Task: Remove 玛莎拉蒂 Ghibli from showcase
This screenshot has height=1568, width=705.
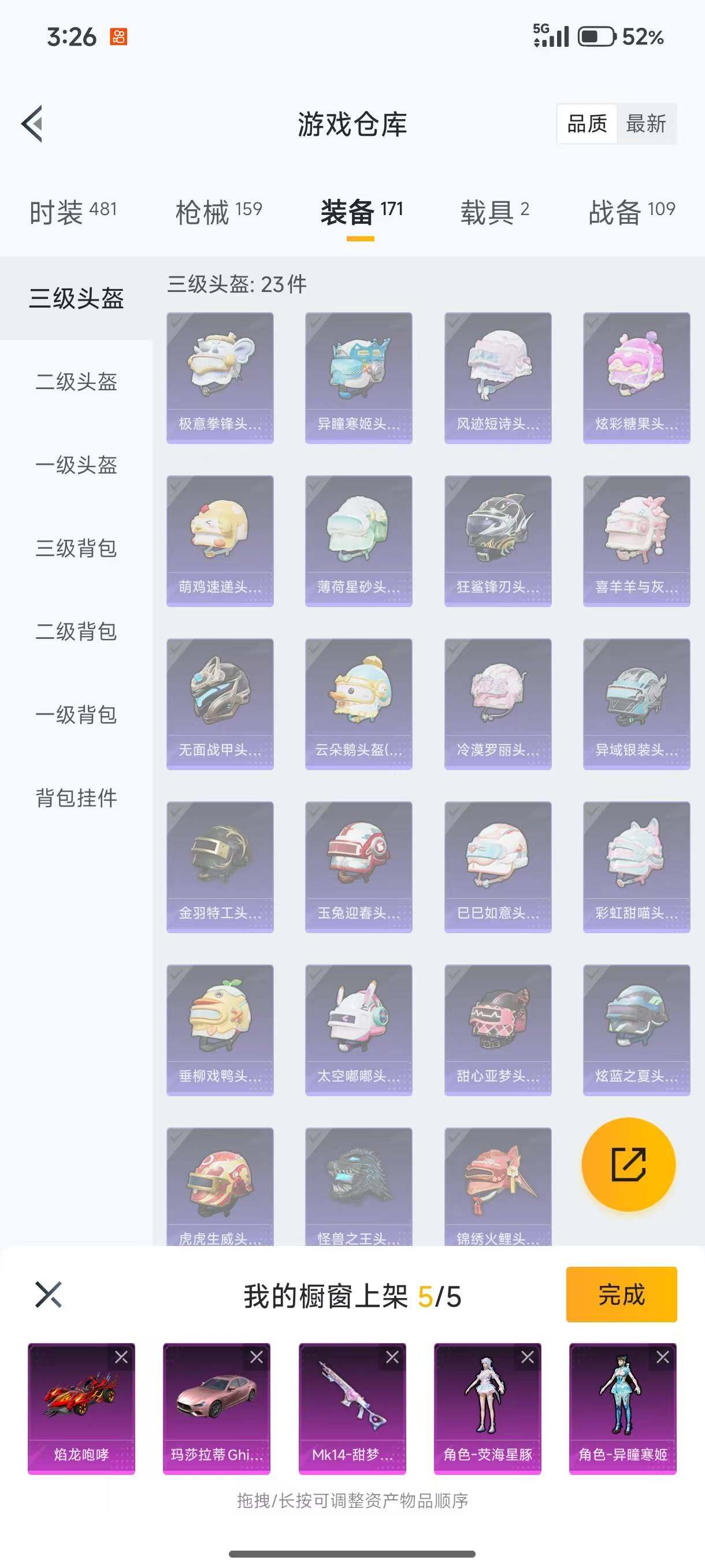Action: [x=257, y=1357]
